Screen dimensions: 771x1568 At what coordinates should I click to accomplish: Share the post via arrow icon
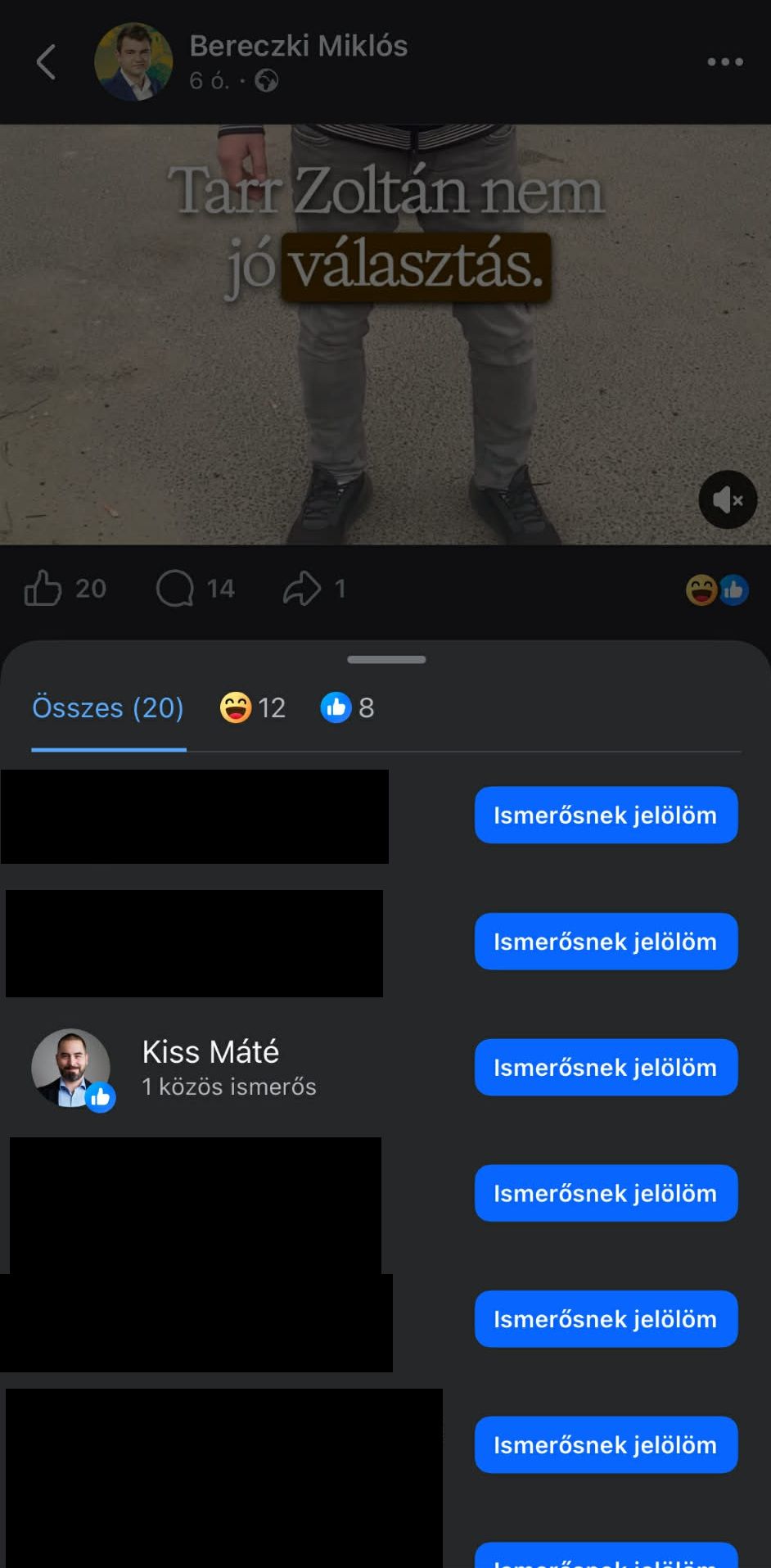coord(302,588)
